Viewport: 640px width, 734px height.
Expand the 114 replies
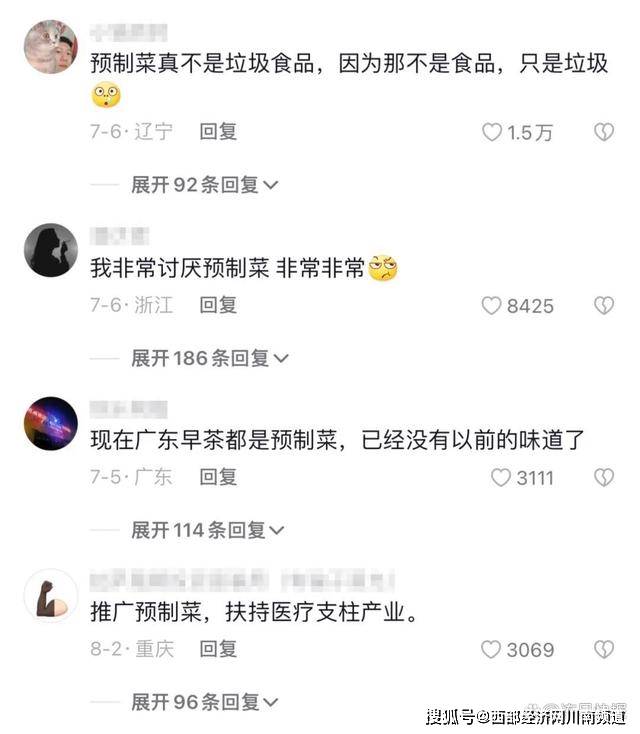207,529
